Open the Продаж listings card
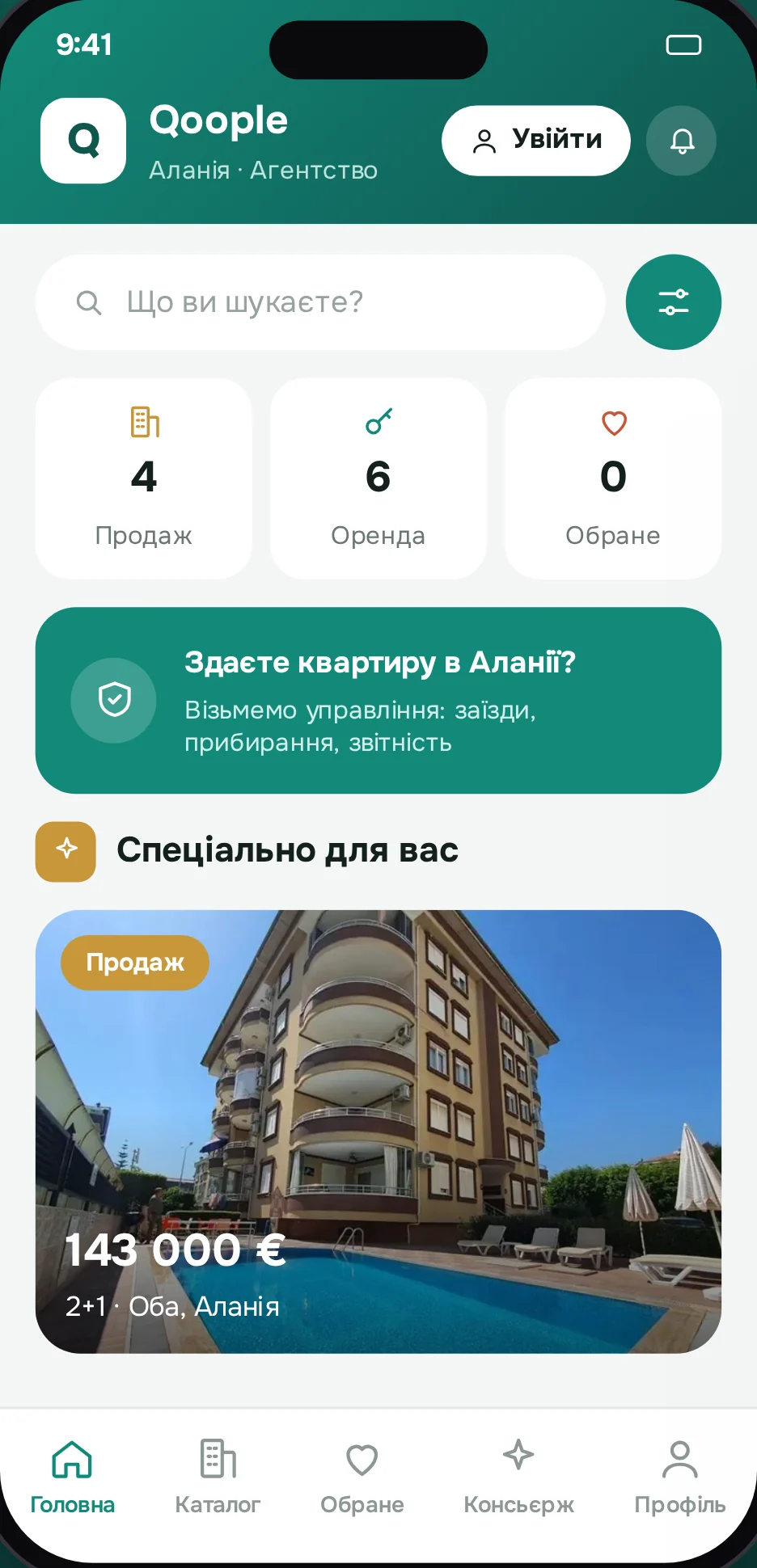 [144, 478]
